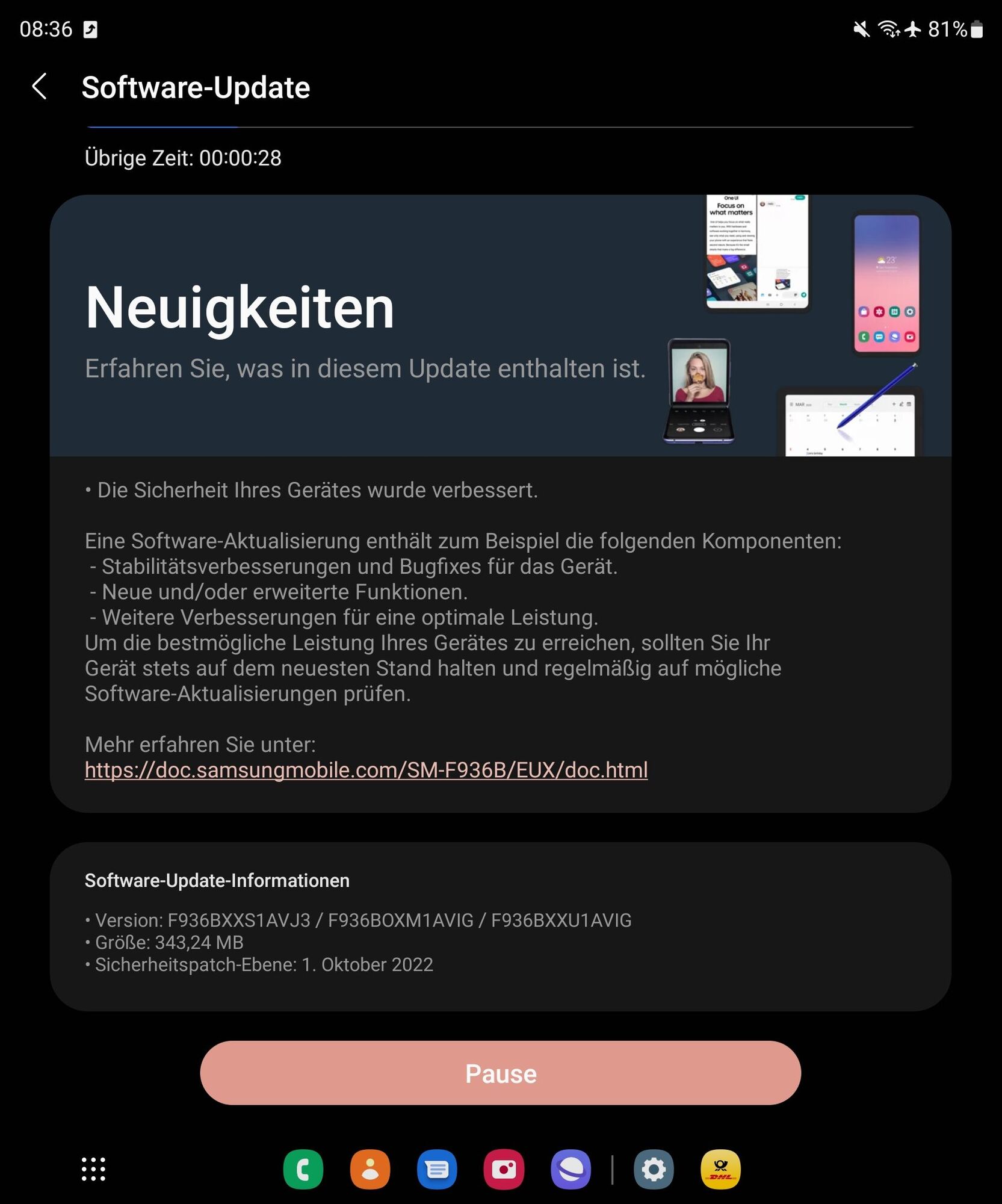
Task: Open the Messages app in taskbar
Action: pos(437,1170)
